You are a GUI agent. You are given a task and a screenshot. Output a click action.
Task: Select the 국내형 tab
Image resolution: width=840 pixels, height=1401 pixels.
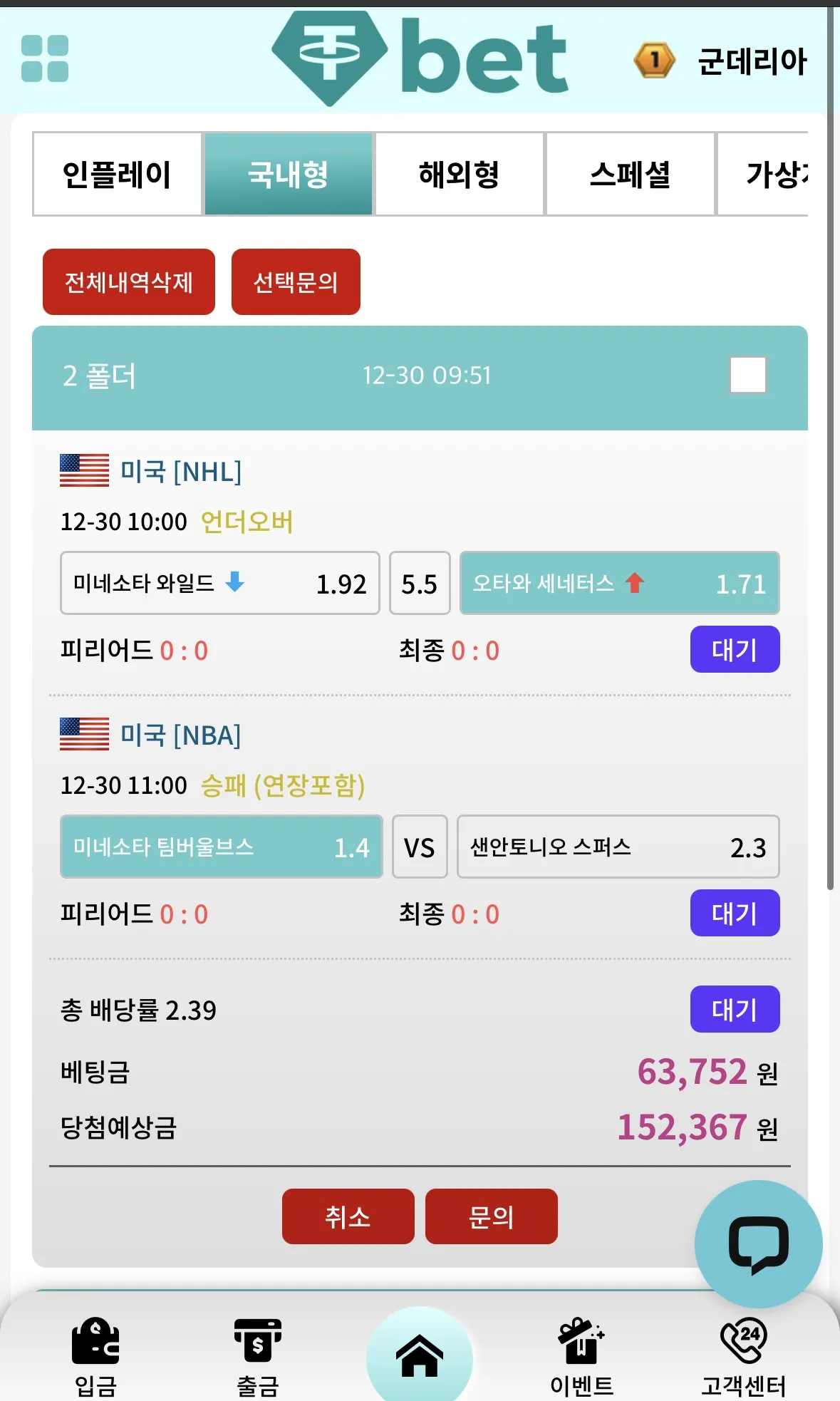pos(289,174)
